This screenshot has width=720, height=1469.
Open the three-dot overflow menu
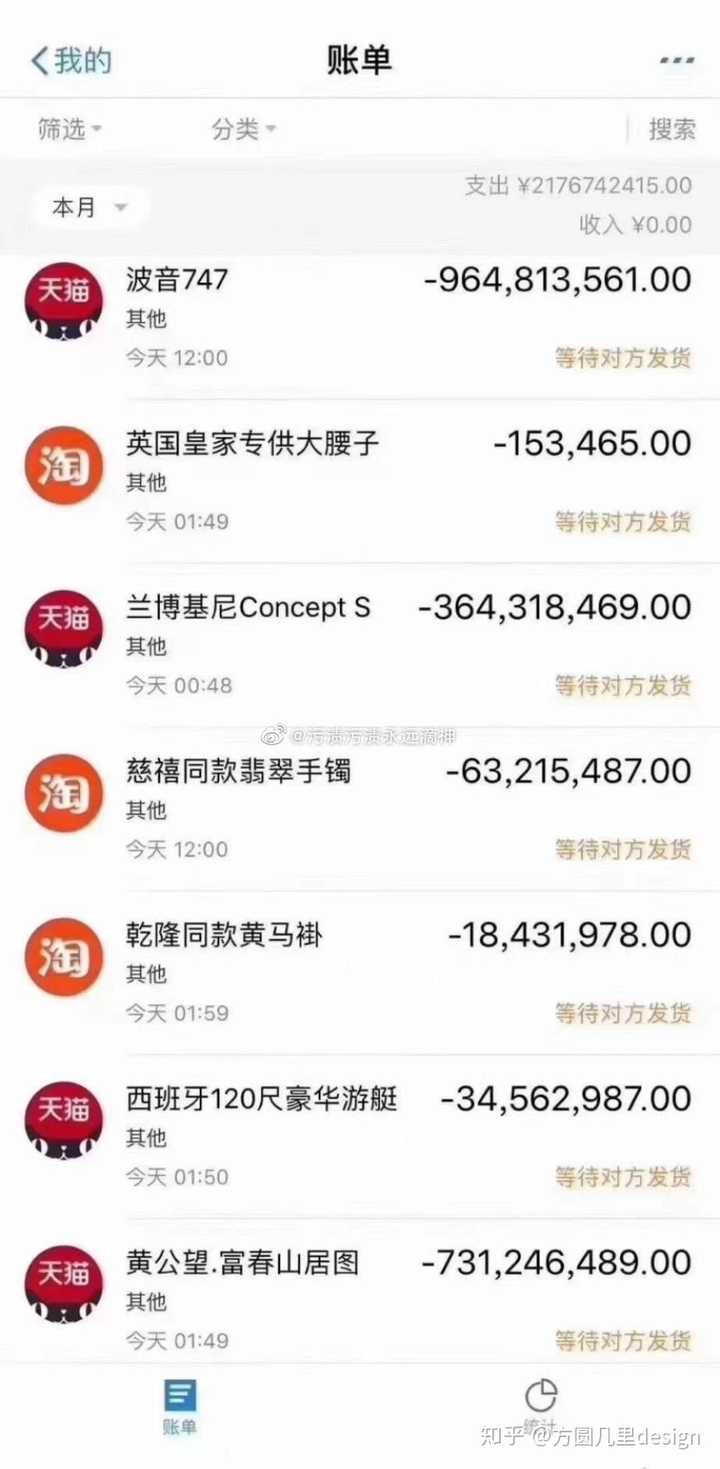tap(677, 60)
